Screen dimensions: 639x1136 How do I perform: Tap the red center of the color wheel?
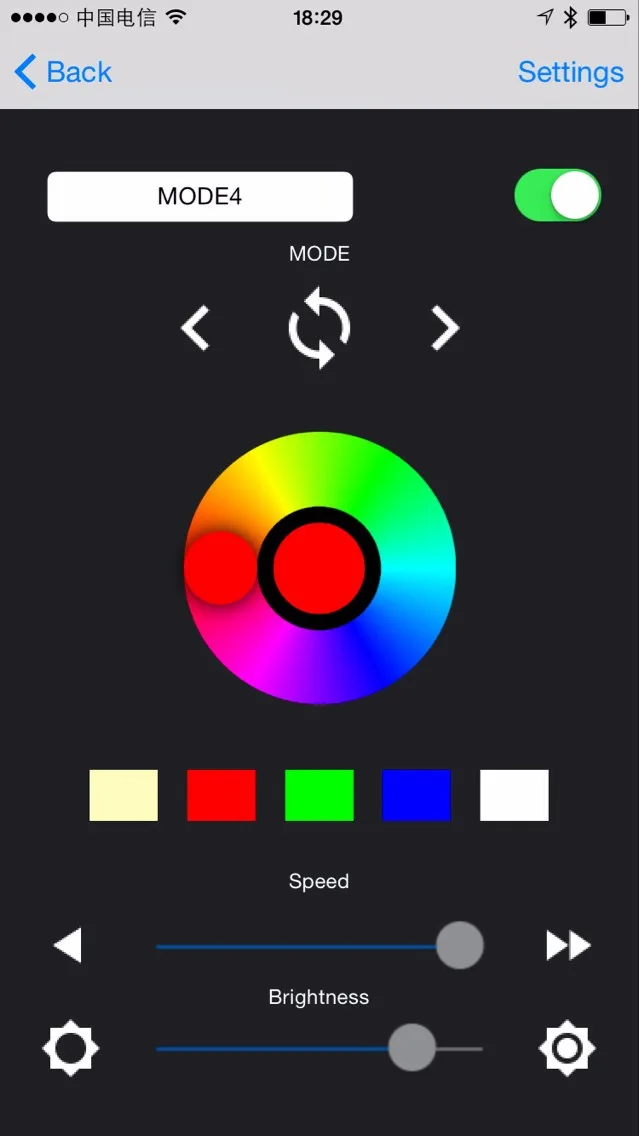pos(319,568)
